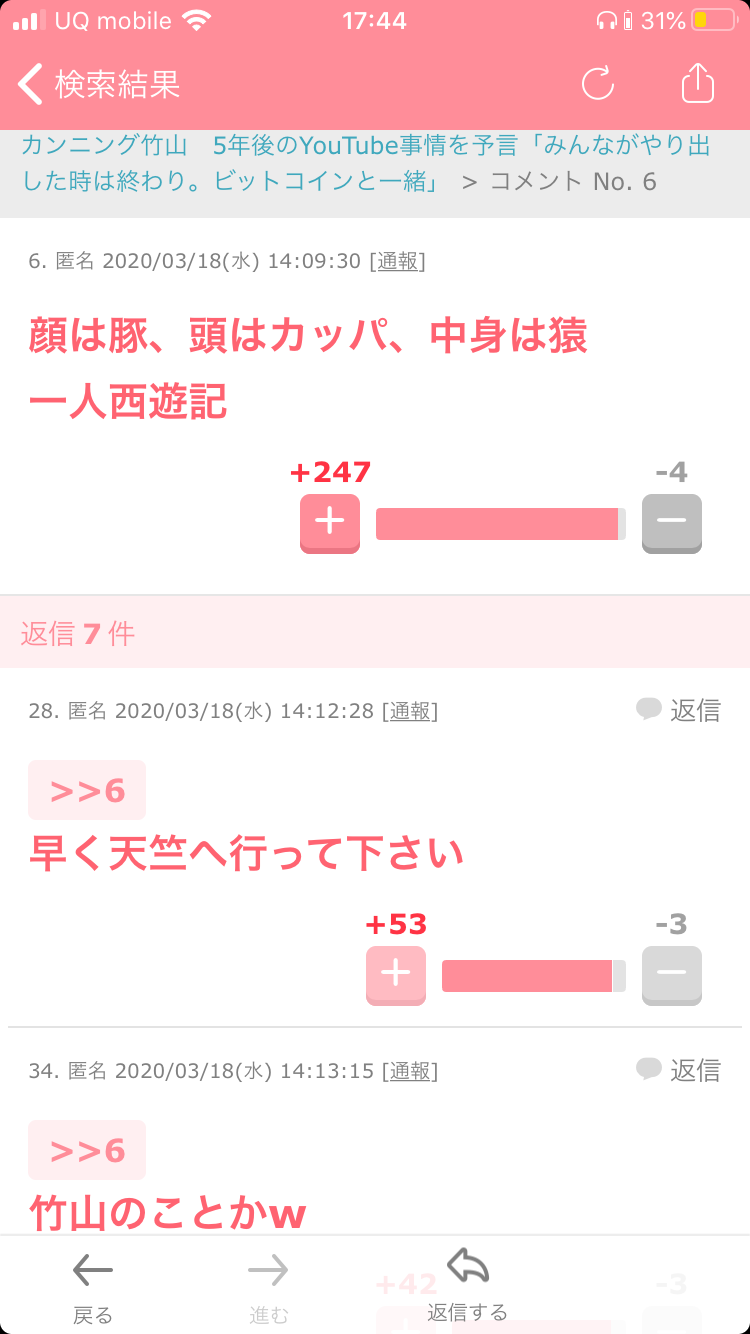Reply to comment 28 using 返信
Viewport: 750px width, 1334px height.
[x=679, y=710]
